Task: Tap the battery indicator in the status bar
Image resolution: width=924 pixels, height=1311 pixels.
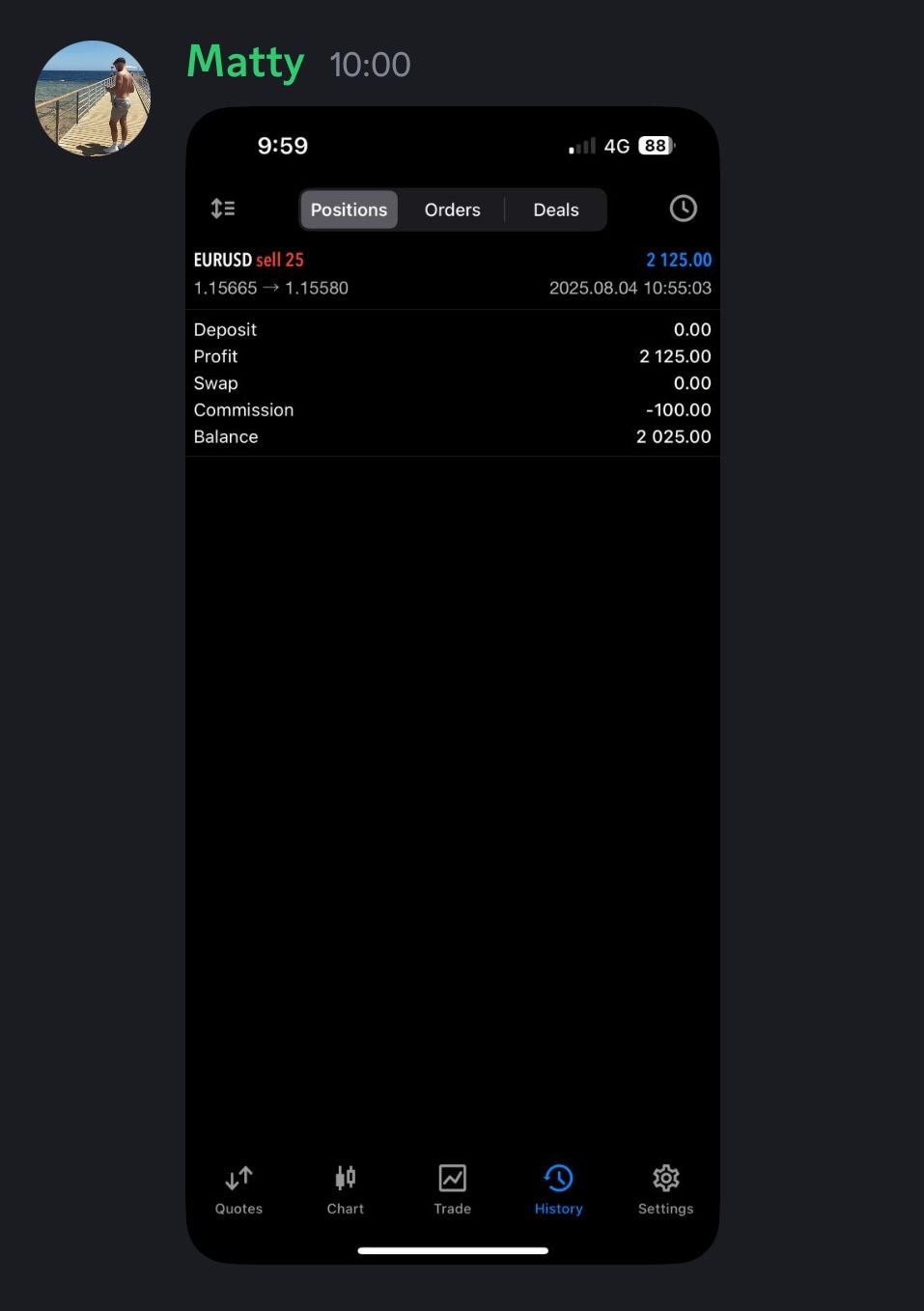Action: click(656, 146)
